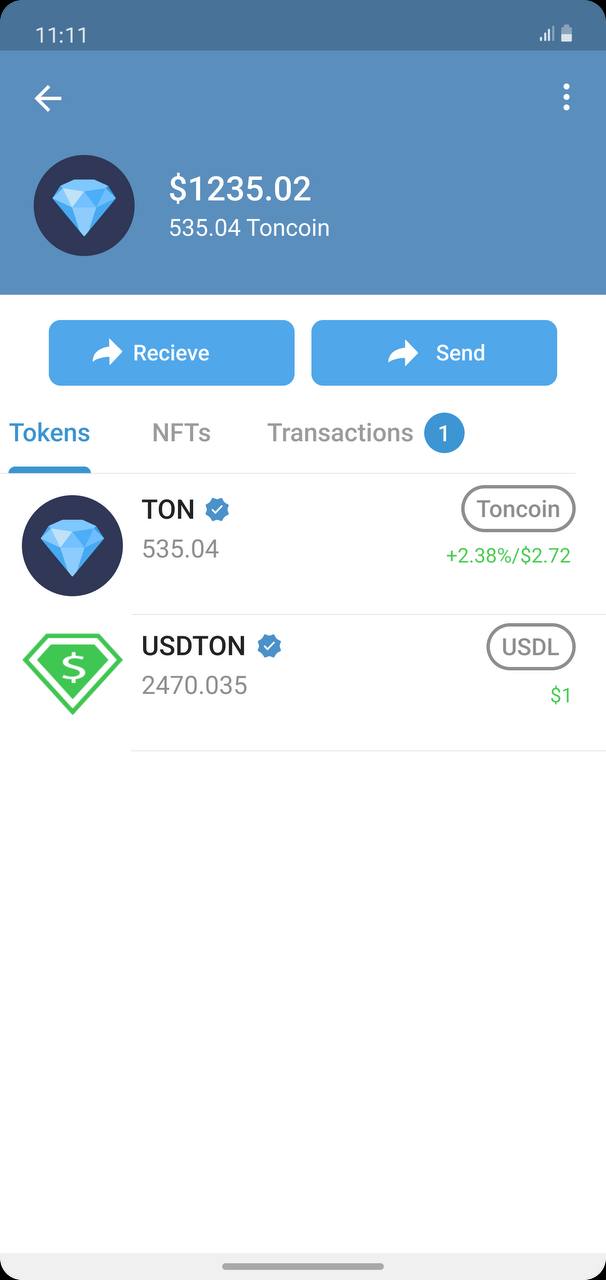Select the Tokens tab
Image resolution: width=606 pixels, height=1280 pixels.
click(x=50, y=433)
